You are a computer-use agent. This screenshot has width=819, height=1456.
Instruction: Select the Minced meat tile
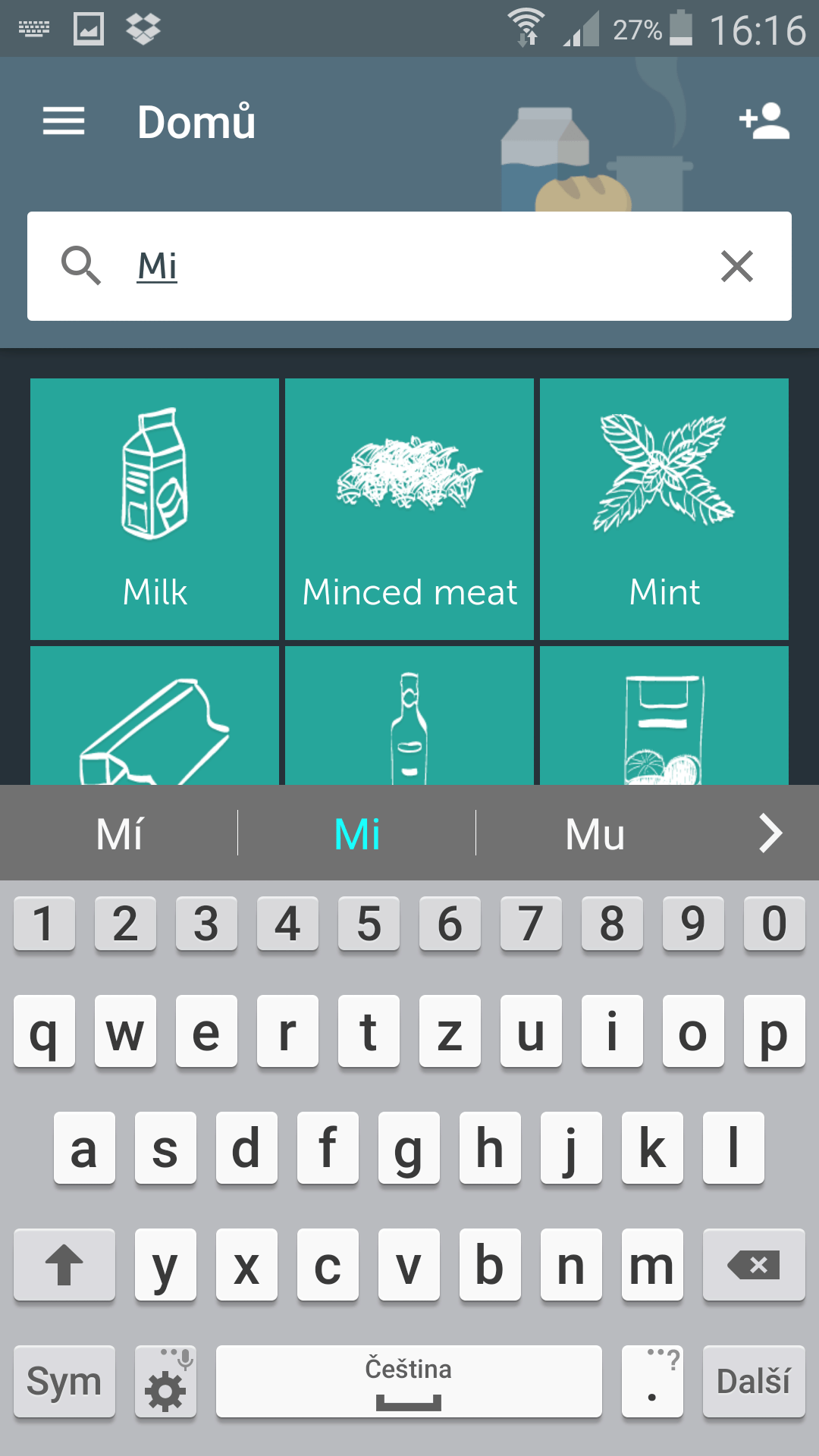[x=409, y=509]
